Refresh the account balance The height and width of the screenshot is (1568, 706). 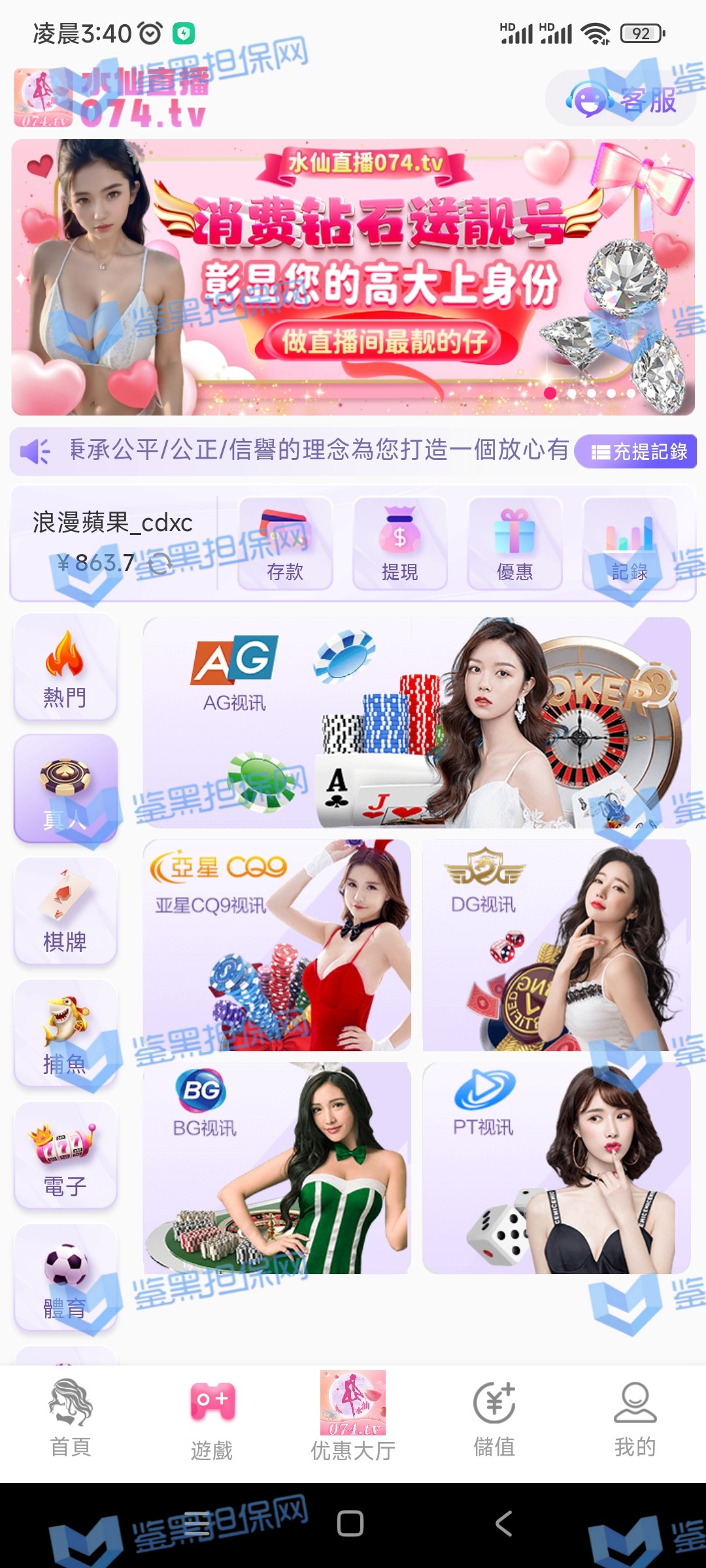coord(160,563)
